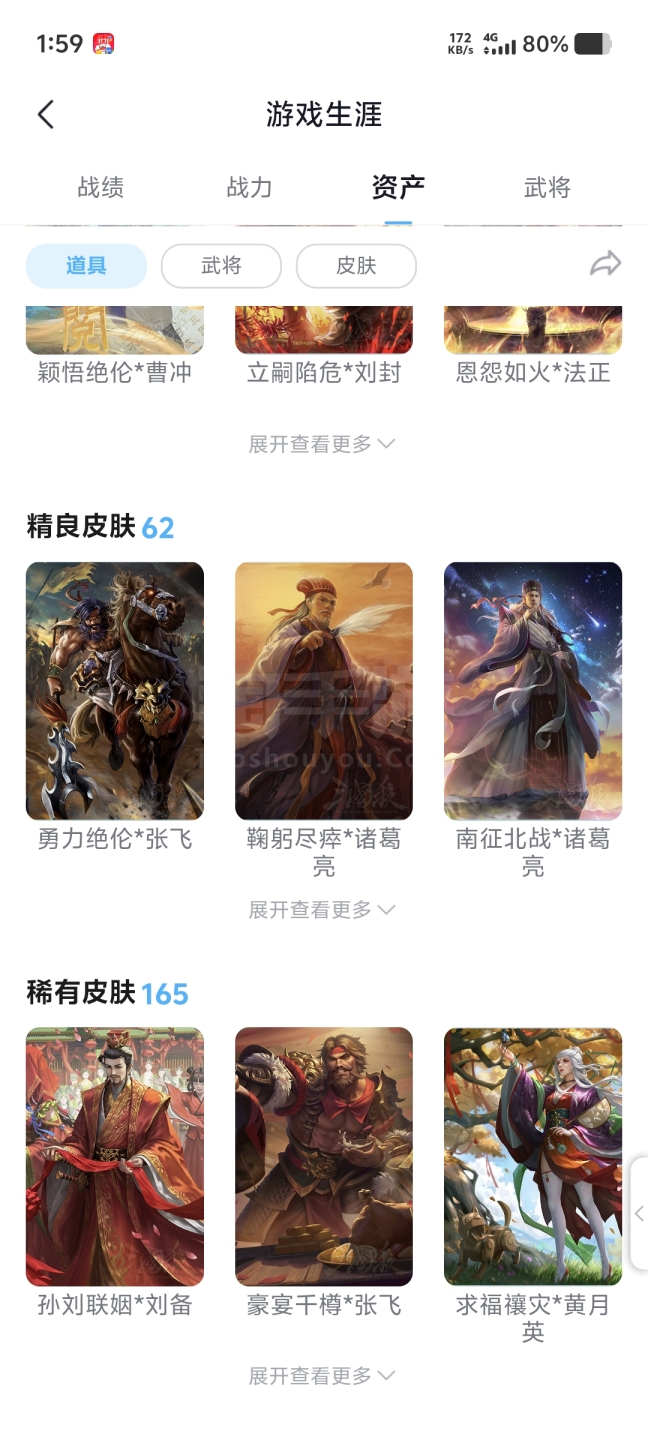Share the assets page via arrow icon
Screen dimensions: 648x1440
coord(605,264)
